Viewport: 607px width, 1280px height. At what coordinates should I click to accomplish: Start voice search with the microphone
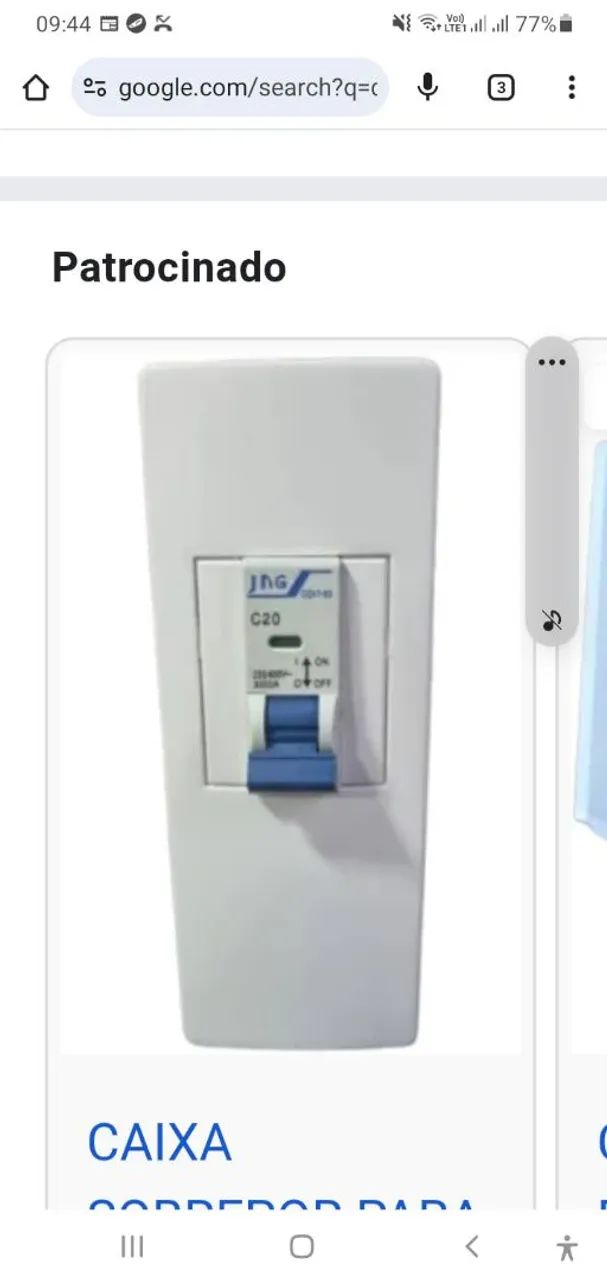(x=428, y=87)
